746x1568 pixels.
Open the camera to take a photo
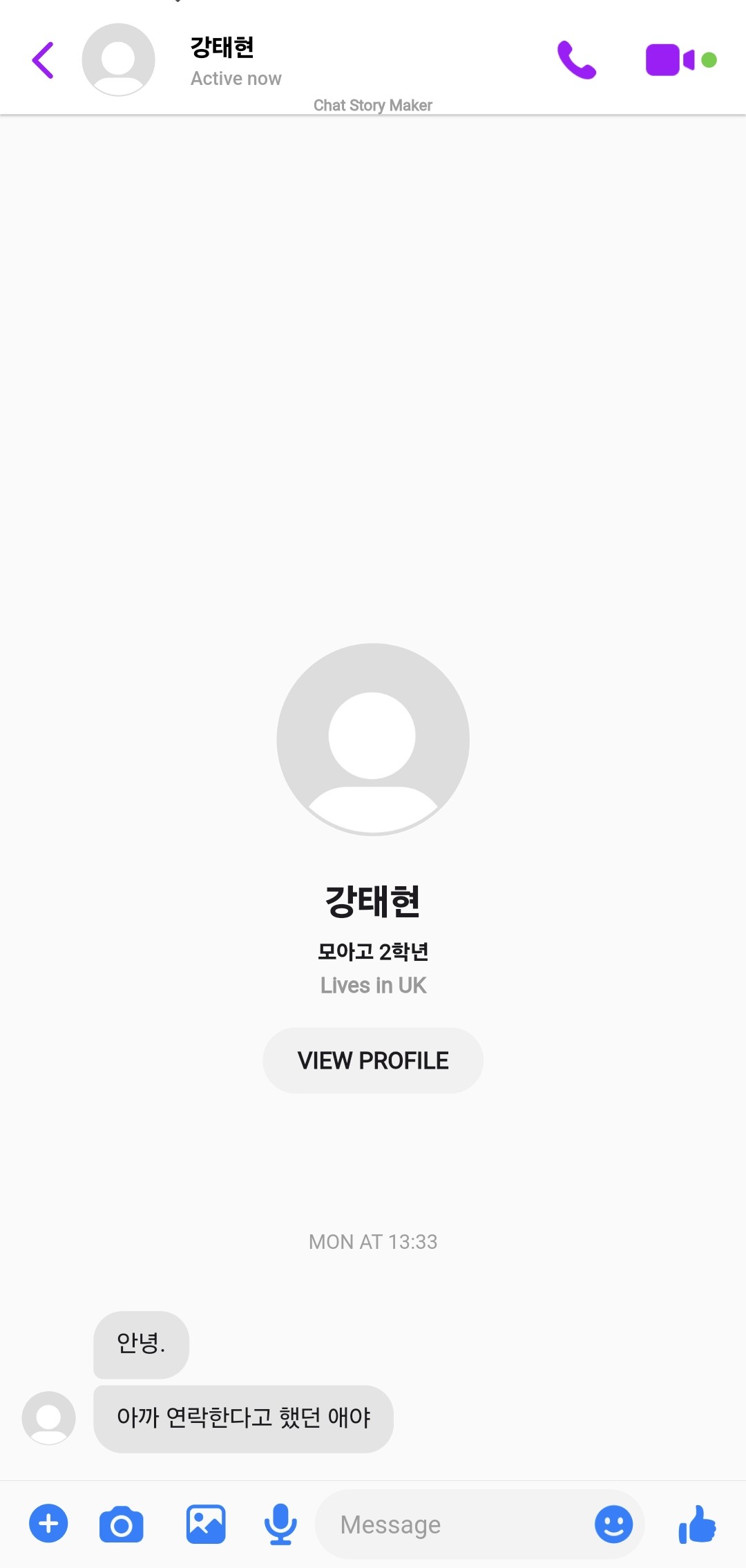tap(122, 1524)
